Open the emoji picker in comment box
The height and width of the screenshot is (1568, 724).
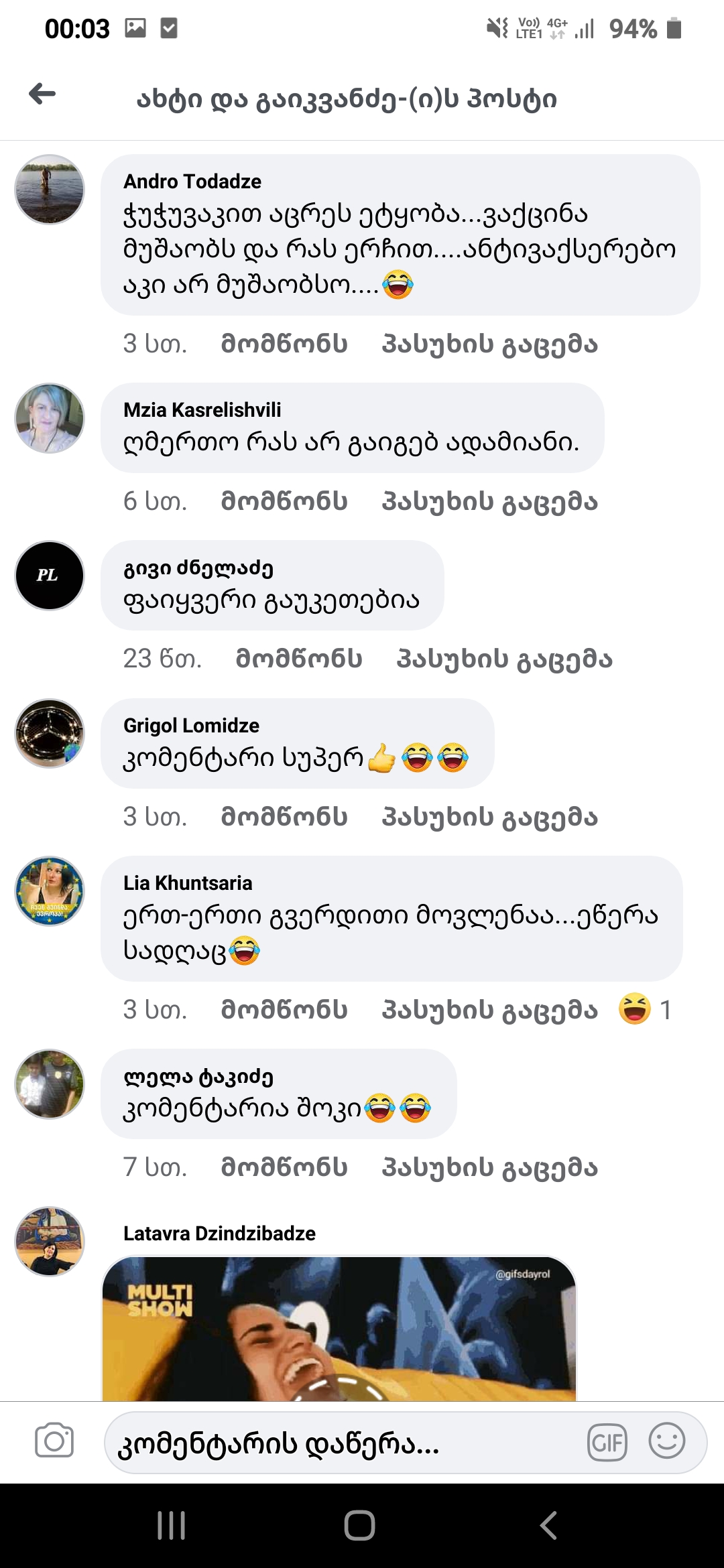tap(666, 1441)
